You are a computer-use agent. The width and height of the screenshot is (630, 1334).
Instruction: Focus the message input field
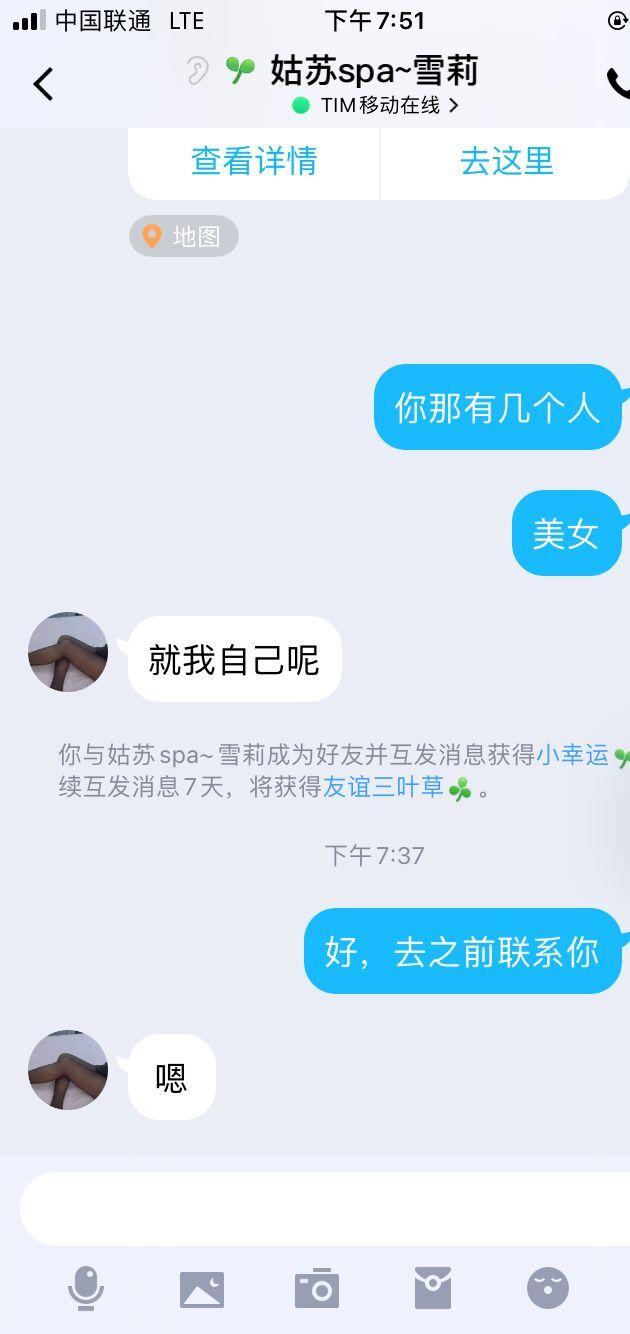(x=325, y=1208)
